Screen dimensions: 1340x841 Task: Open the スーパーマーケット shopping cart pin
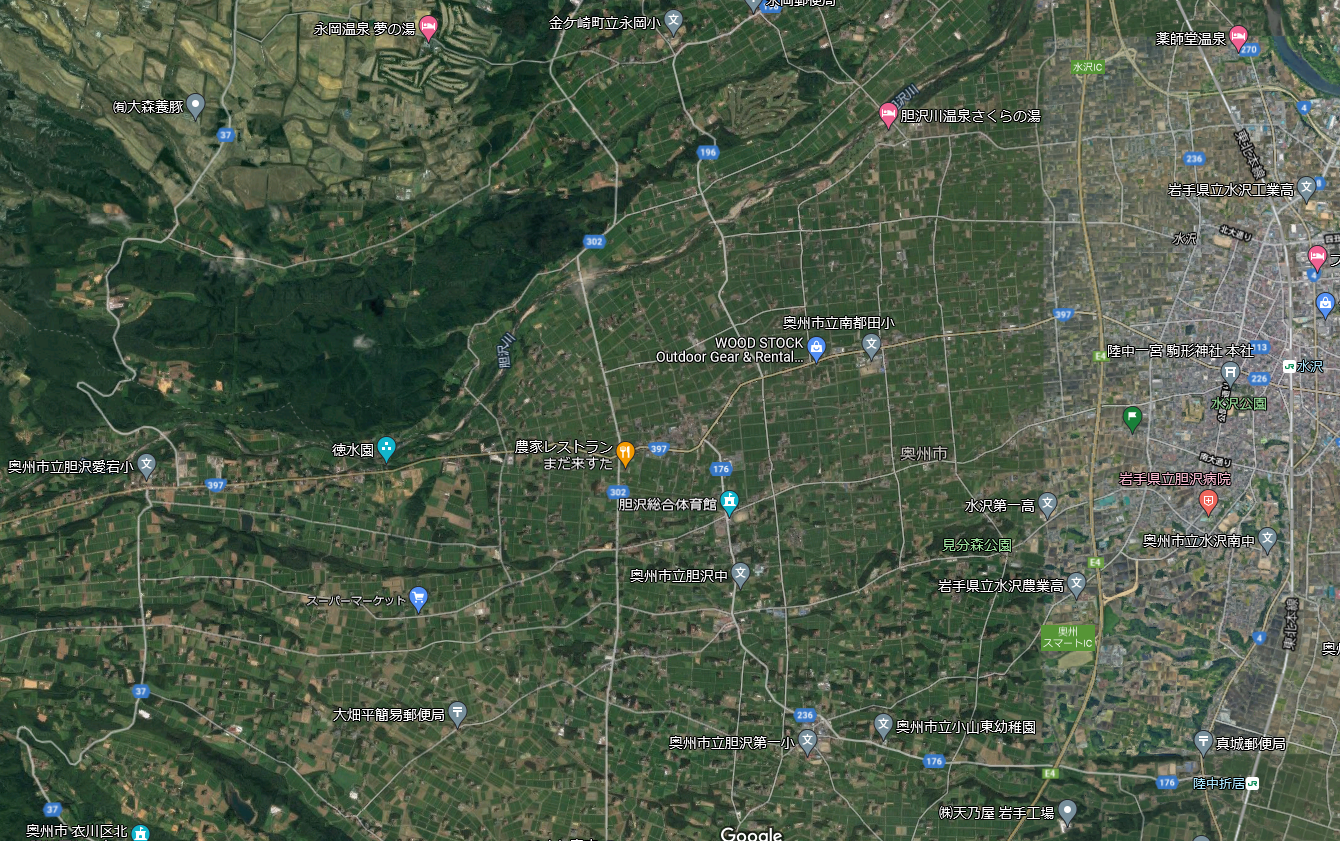(x=419, y=598)
